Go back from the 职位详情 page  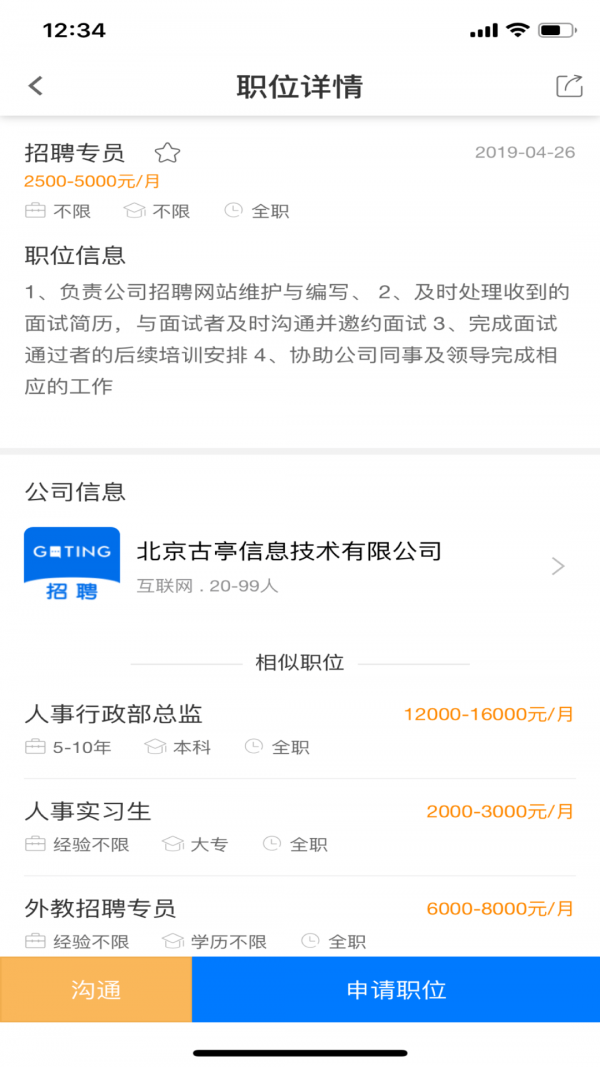(x=36, y=86)
